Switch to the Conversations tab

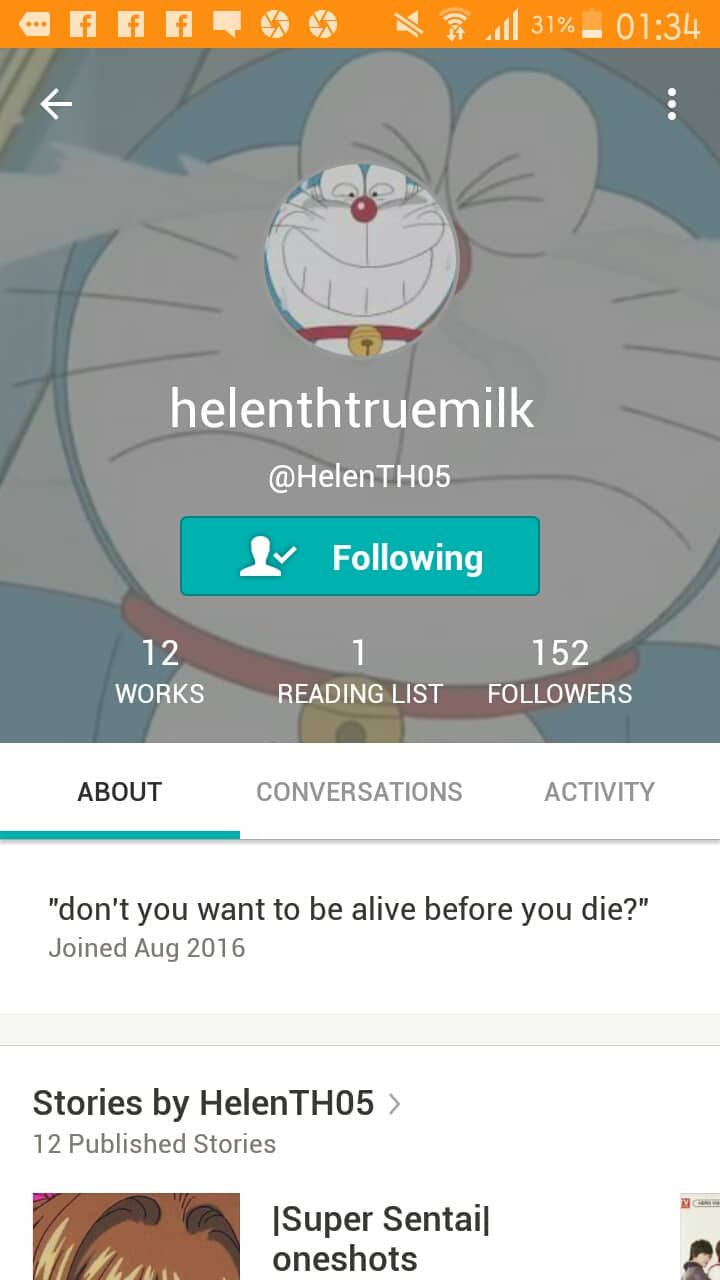359,792
